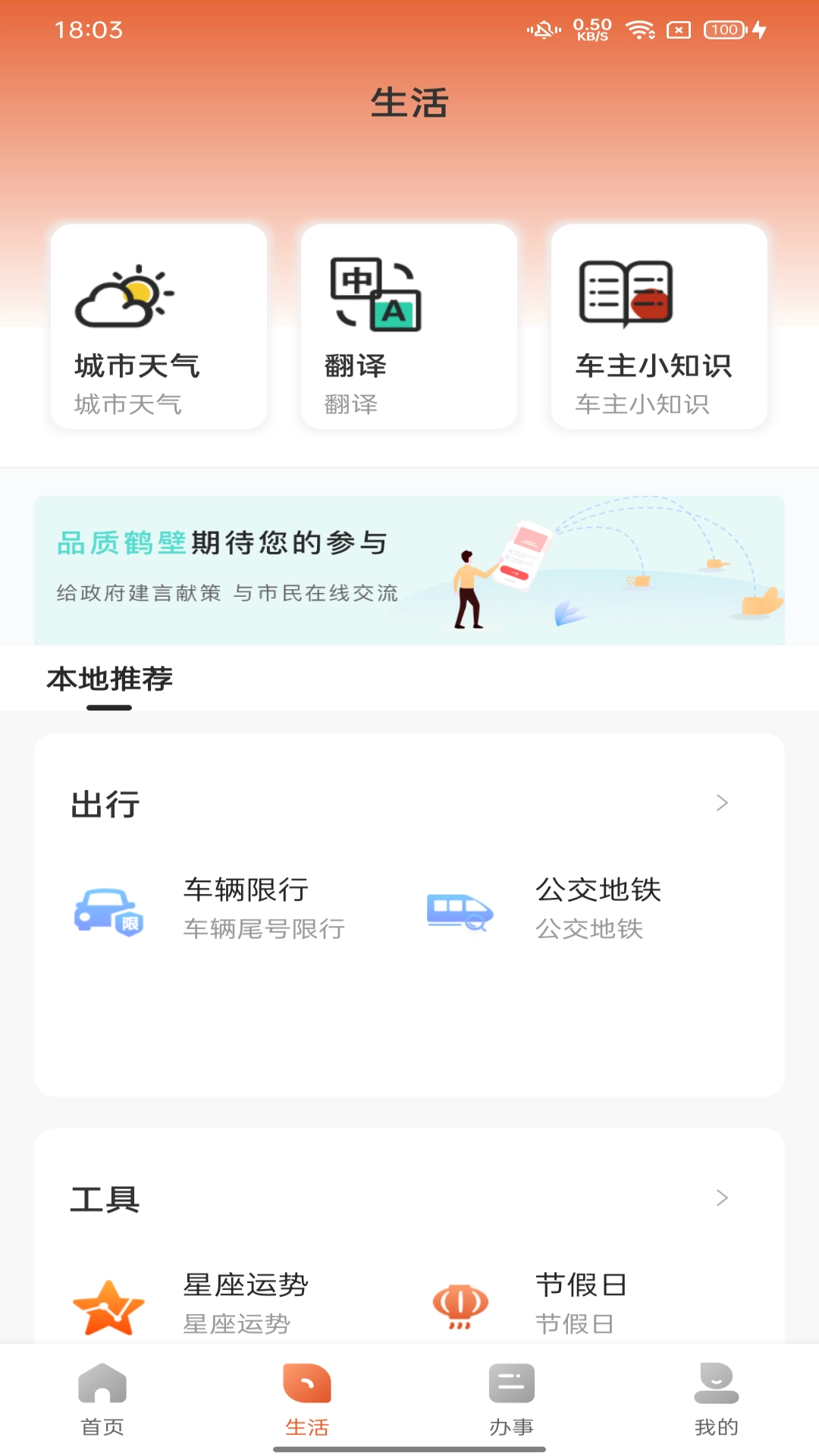
Task: Open the 星座运势 star icon
Action: coord(110,1303)
